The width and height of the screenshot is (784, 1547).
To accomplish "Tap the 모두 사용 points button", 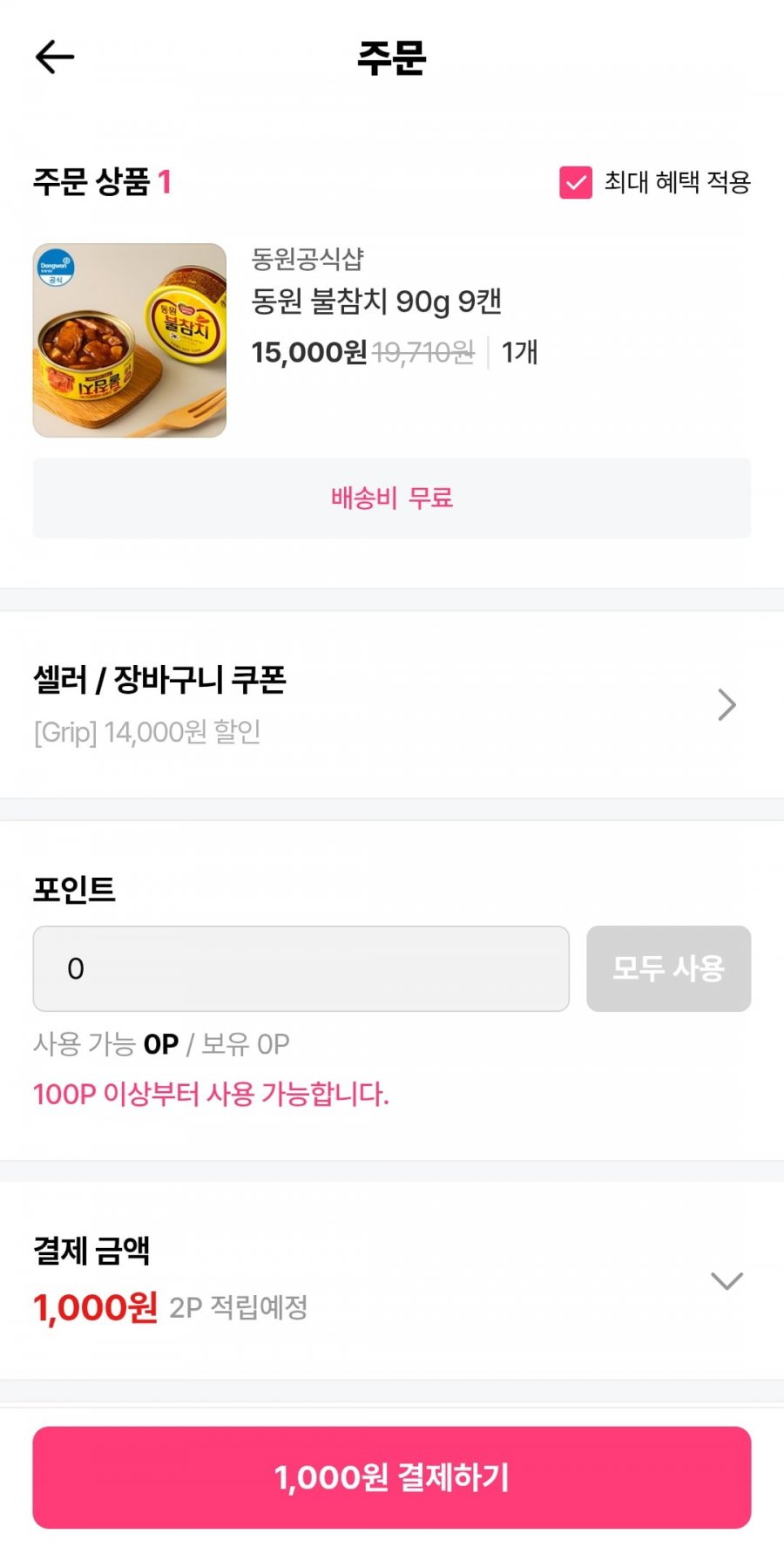I will pos(668,968).
